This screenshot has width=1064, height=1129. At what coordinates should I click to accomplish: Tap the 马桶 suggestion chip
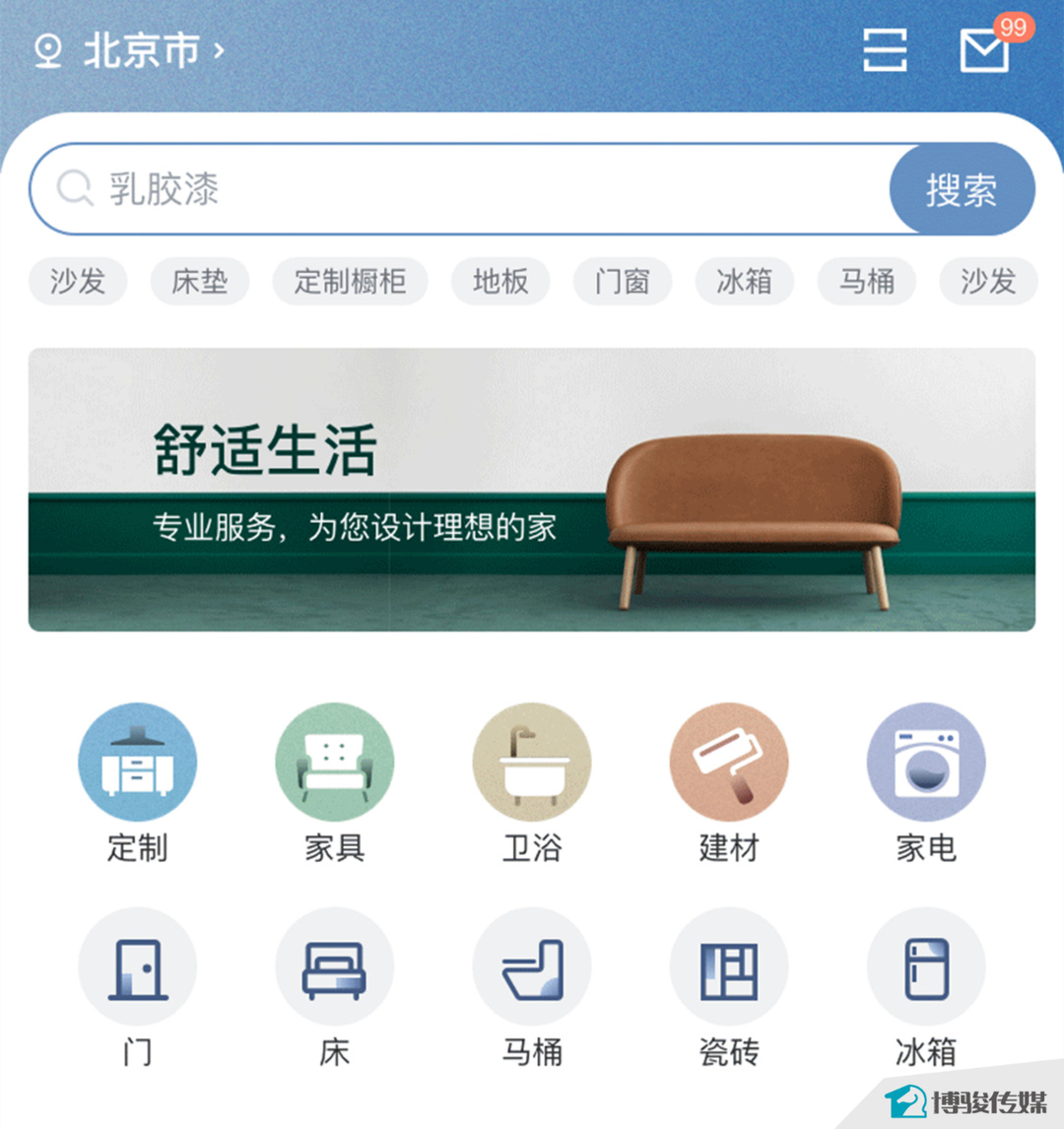(867, 283)
